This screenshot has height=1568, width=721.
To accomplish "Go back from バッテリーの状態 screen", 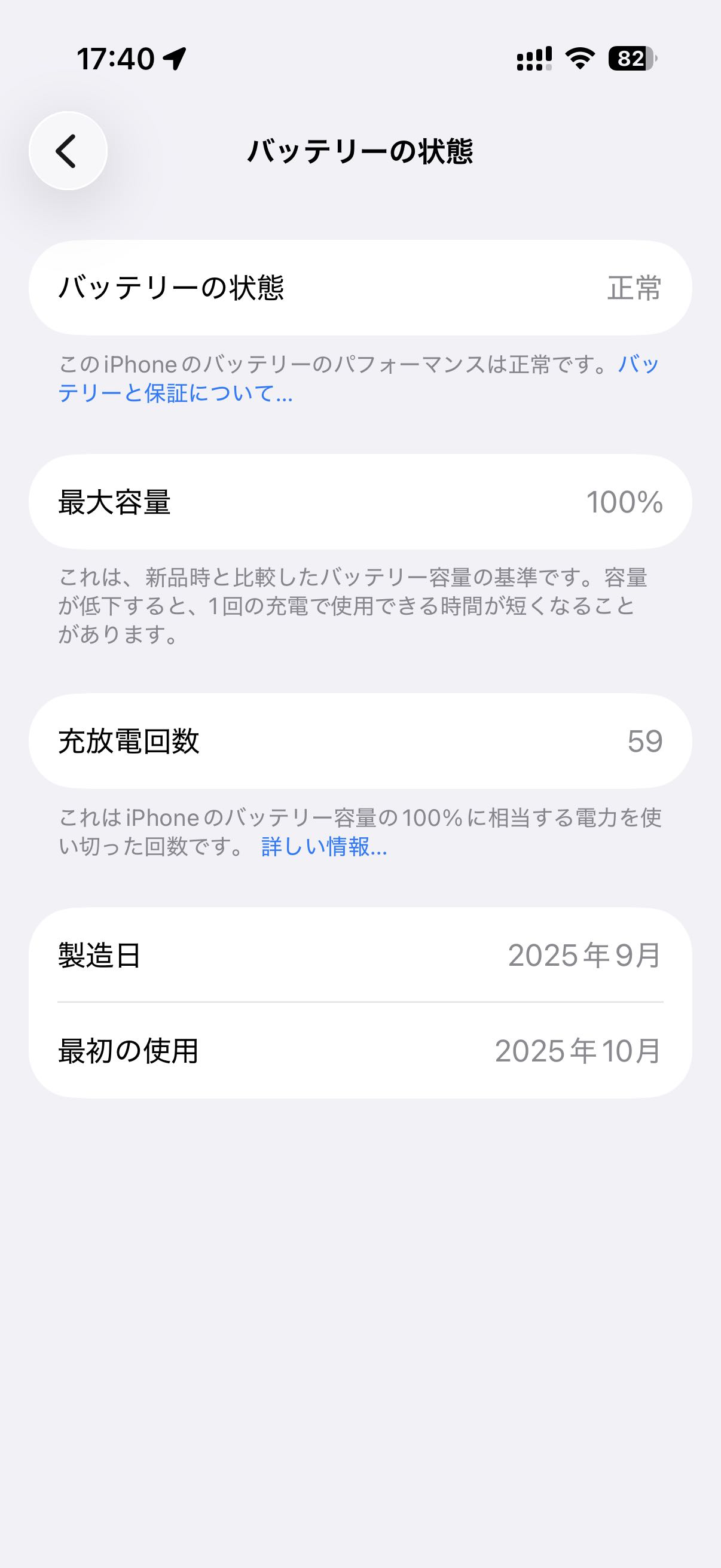I will pos(68,151).
